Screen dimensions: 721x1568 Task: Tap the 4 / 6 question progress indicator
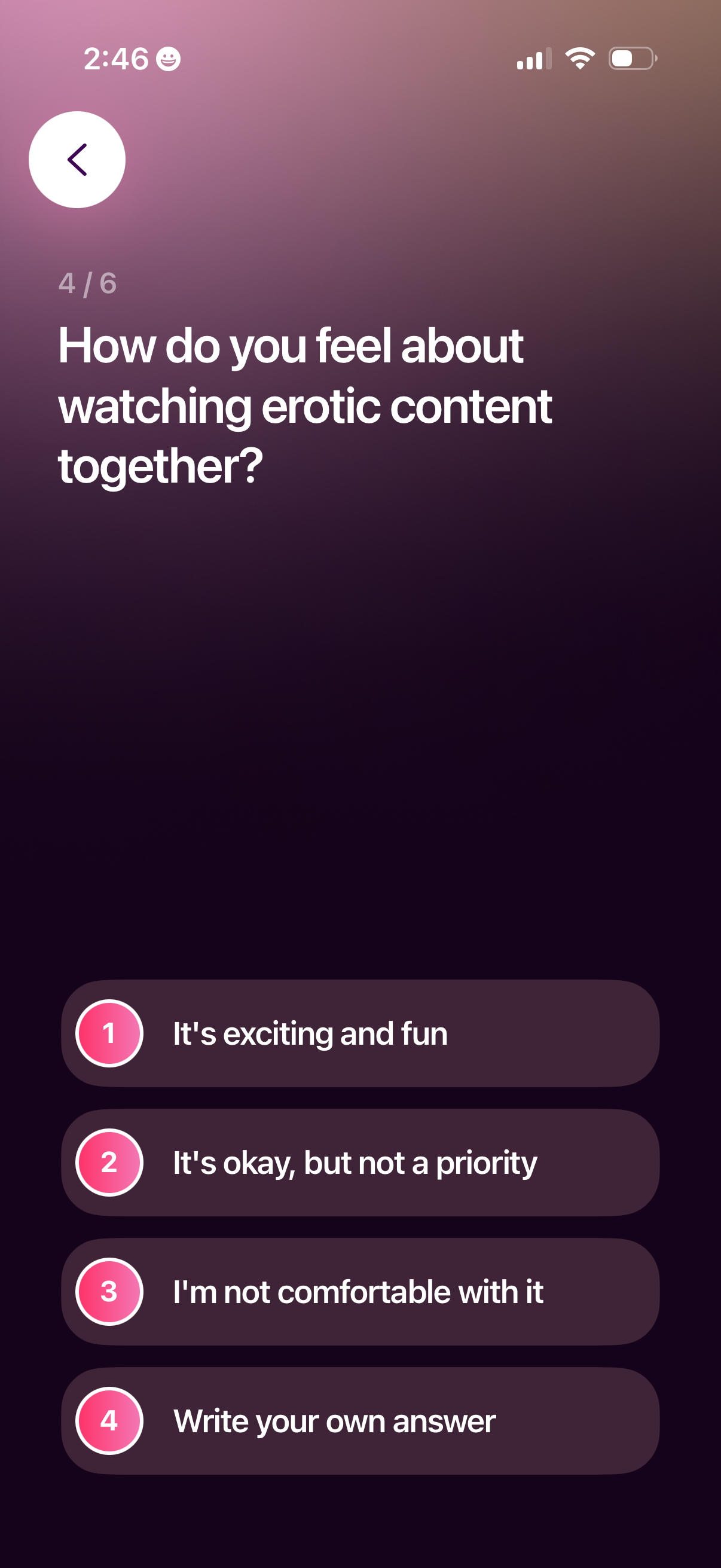point(87,283)
